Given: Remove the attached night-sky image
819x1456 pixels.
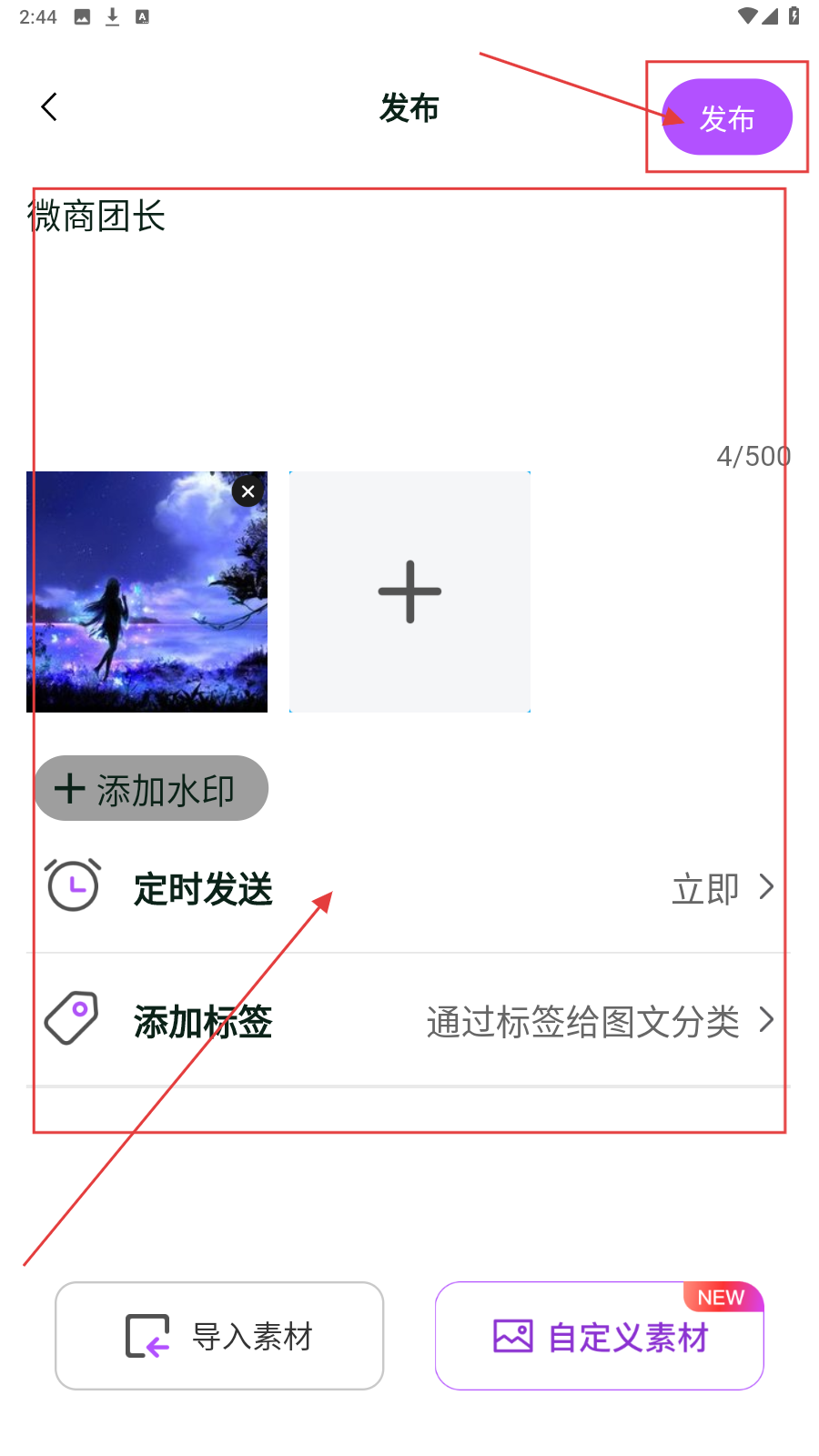Looking at the screenshot, I should click(248, 491).
